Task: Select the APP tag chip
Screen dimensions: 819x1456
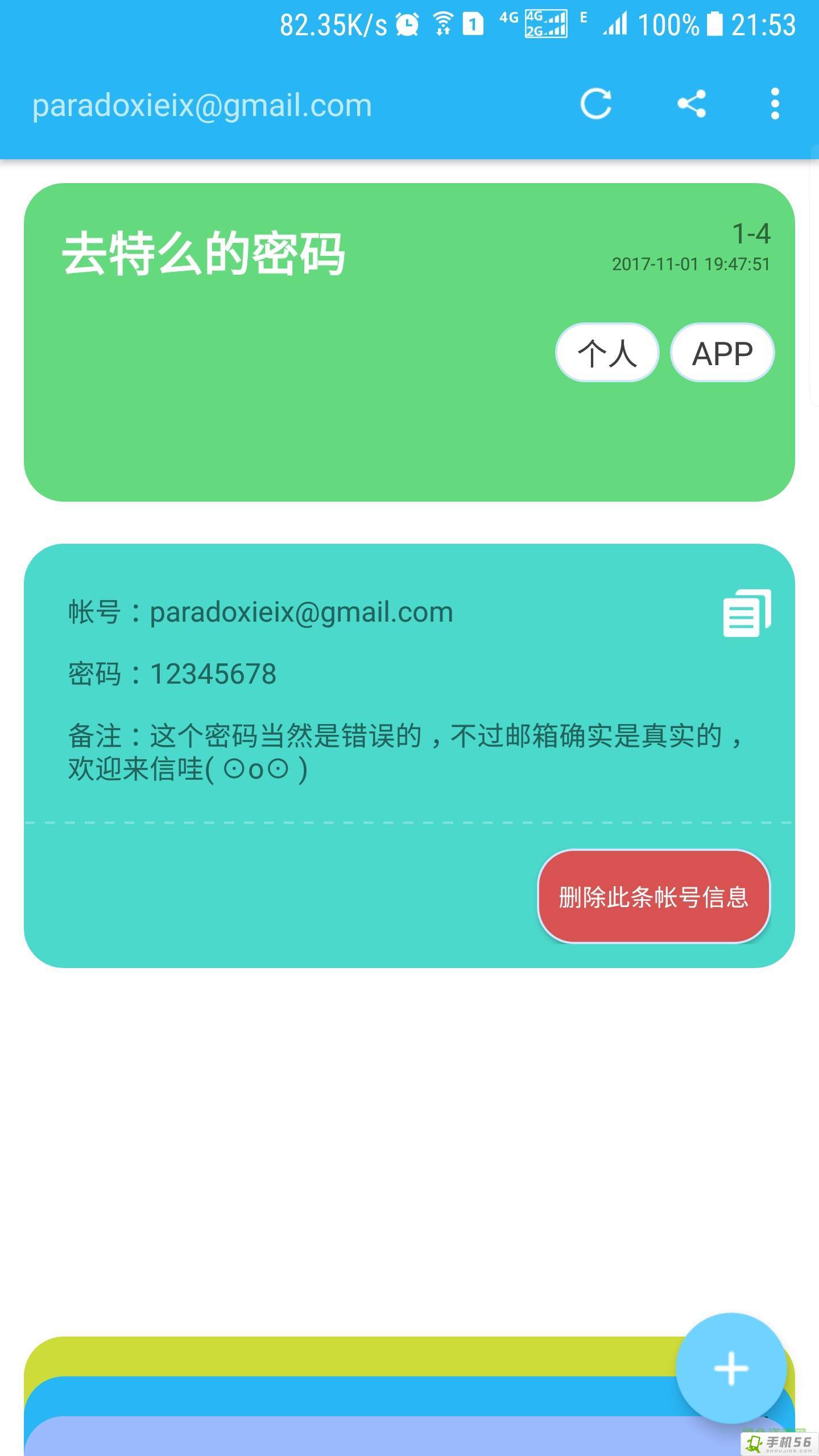Action: 722,353
